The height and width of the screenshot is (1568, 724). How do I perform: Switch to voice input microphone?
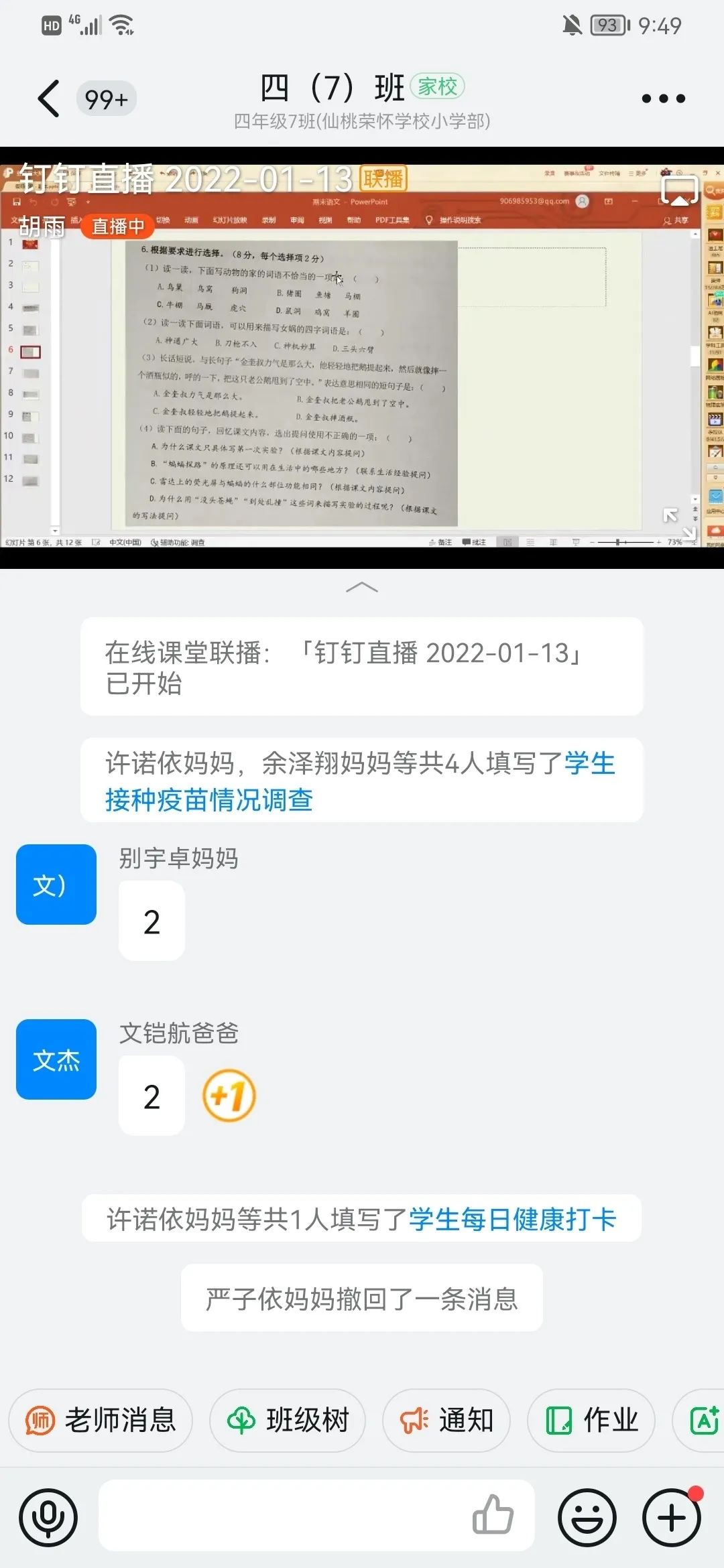click(48, 1518)
